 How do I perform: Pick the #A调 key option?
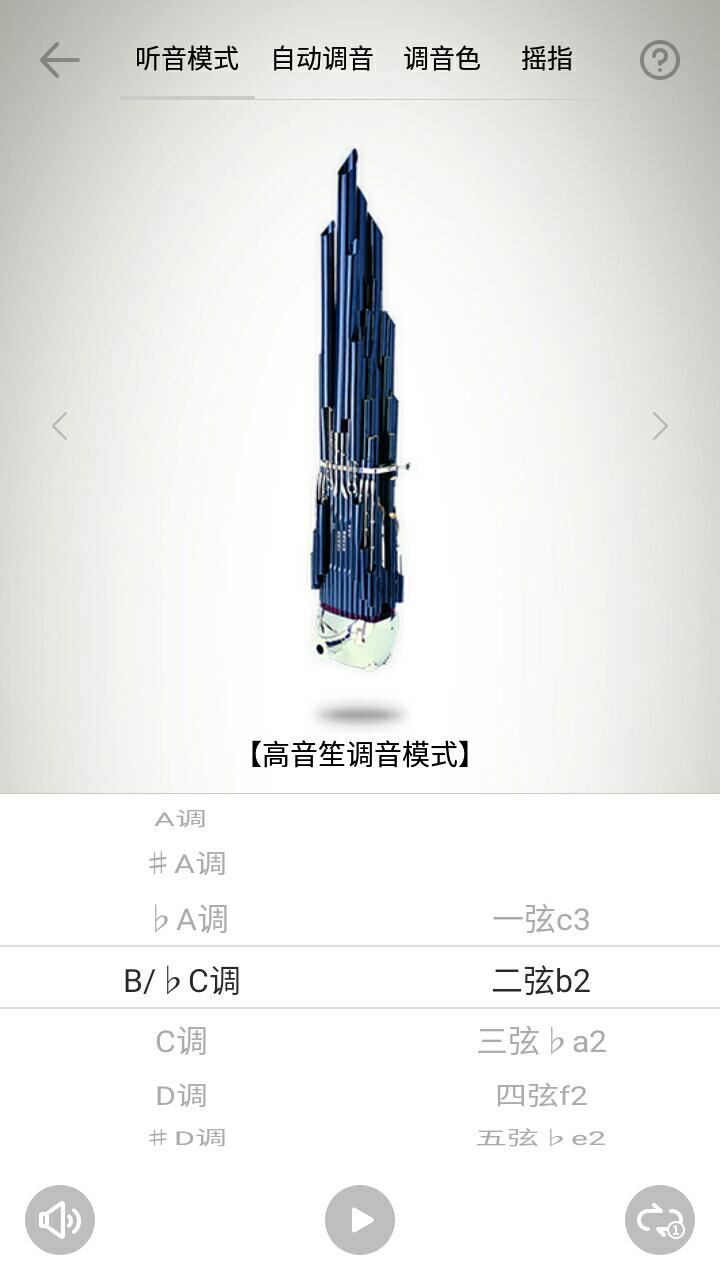pos(188,863)
